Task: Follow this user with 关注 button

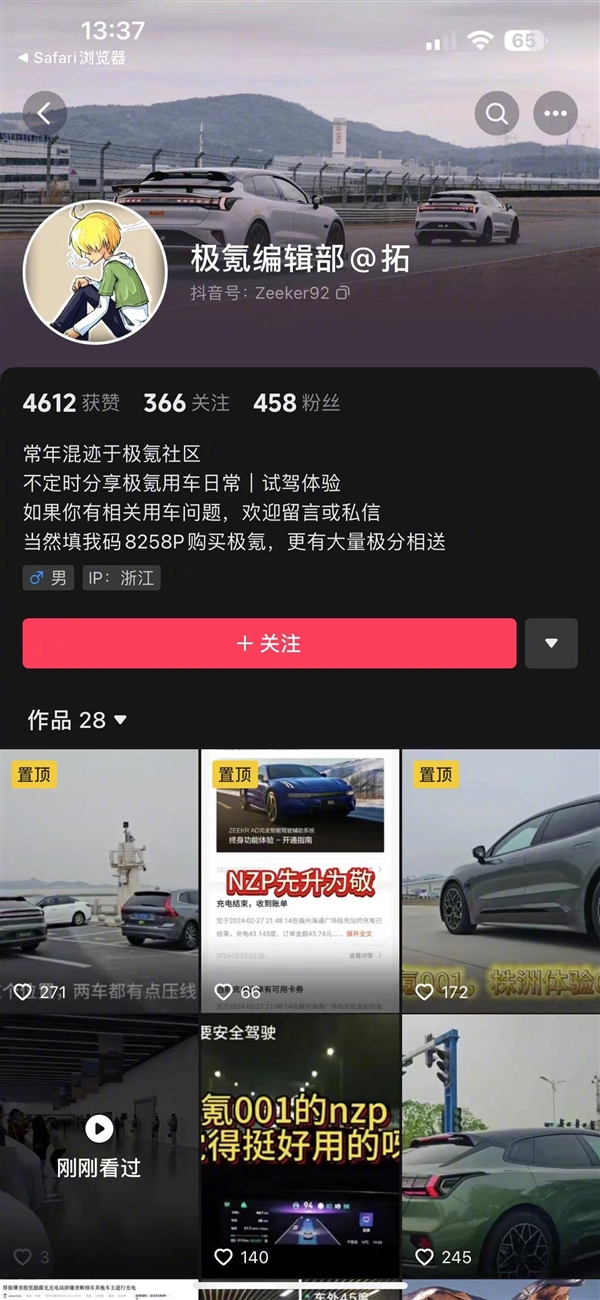Action: tap(269, 643)
